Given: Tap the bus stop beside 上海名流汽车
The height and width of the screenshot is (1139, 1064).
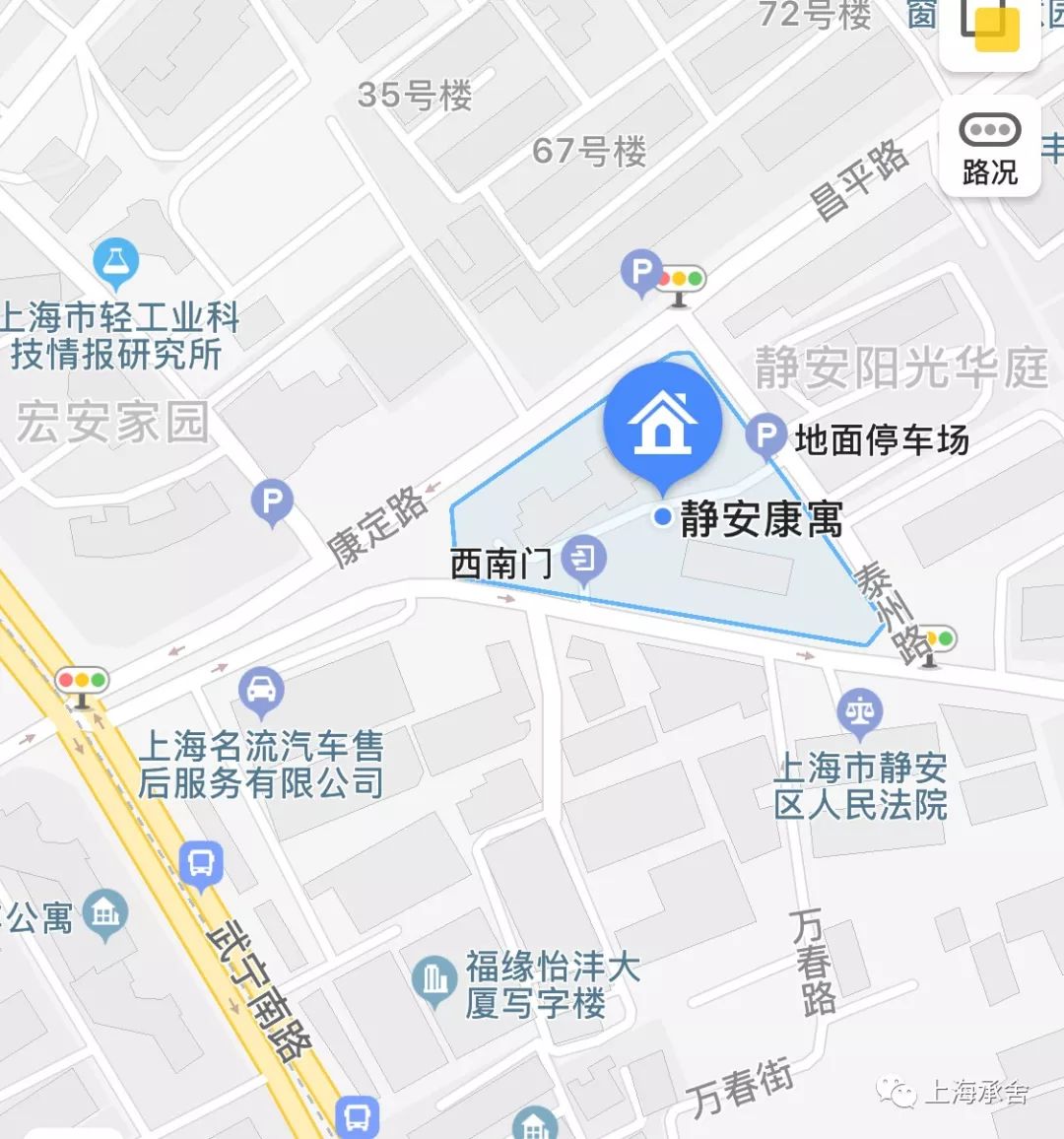Looking at the screenshot, I should coord(201,865).
